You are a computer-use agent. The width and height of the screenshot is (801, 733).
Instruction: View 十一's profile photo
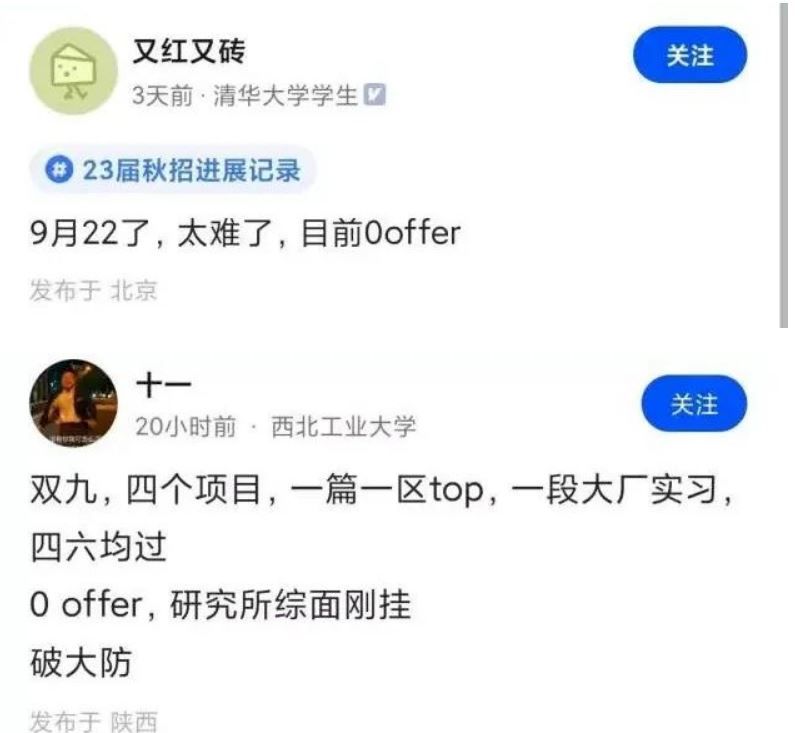pyautogui.click(x=72, y=402)
